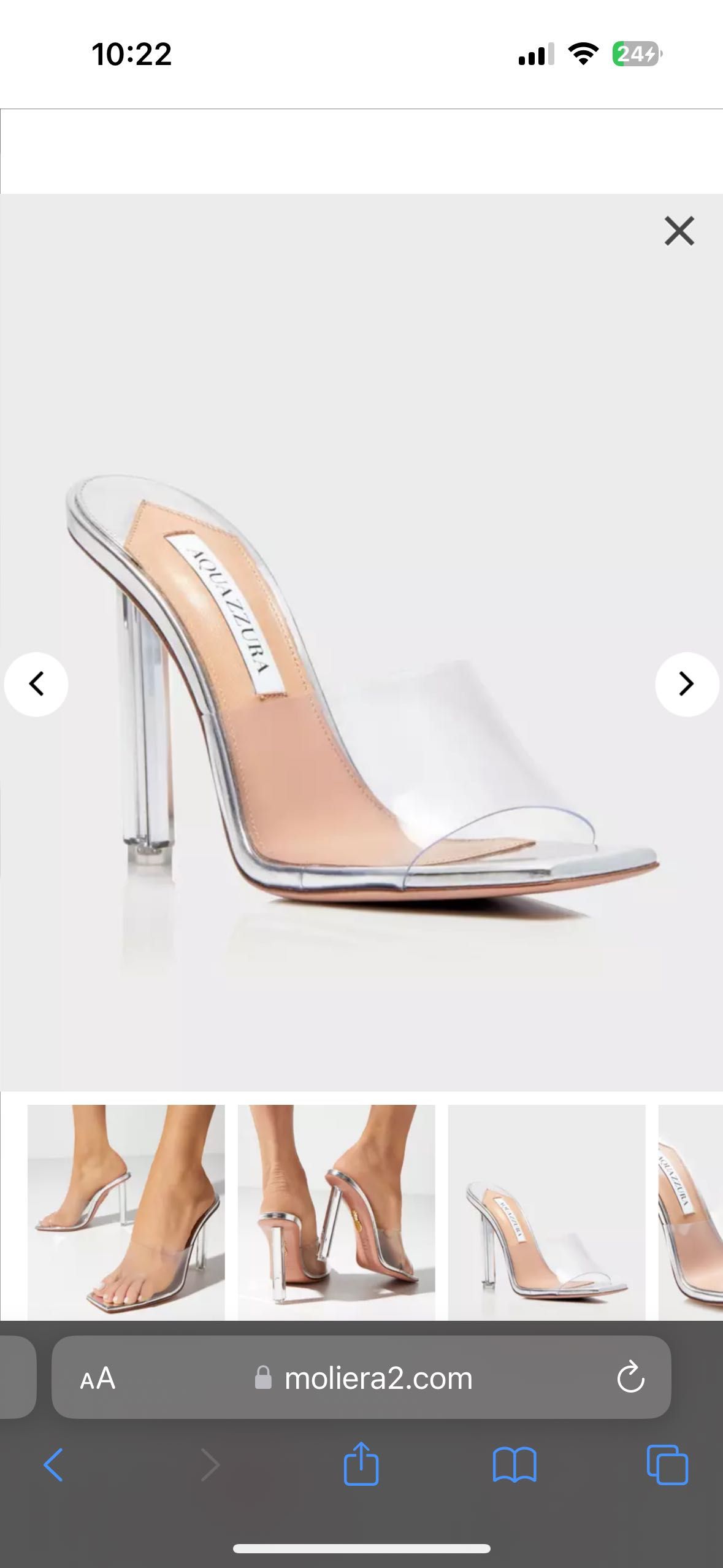The image size is (723, 1568).
Task: Go to the previous product image
Action: click(x=37, y=684)
